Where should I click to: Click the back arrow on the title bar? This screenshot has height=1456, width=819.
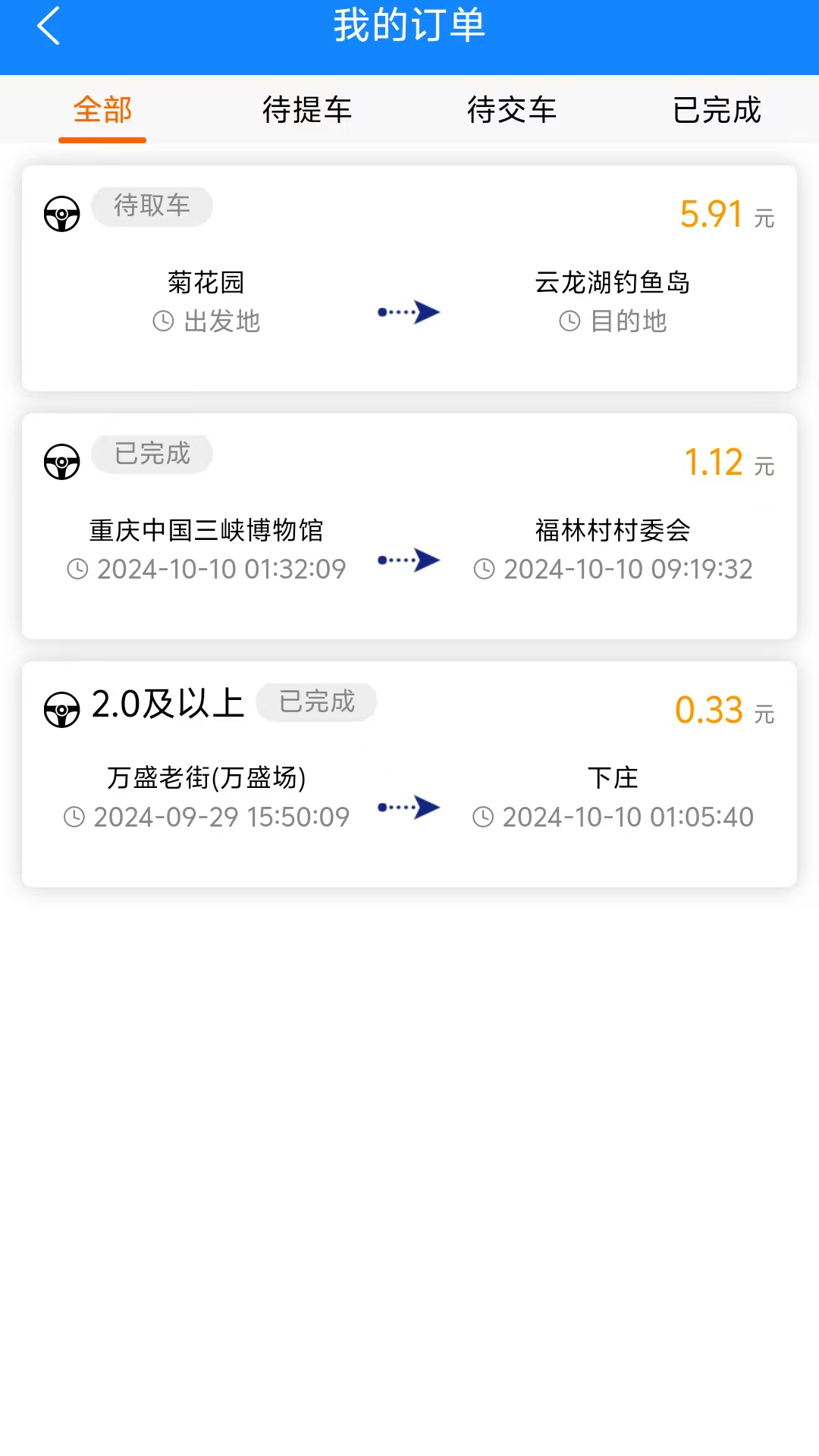click(x=49, y=26)
